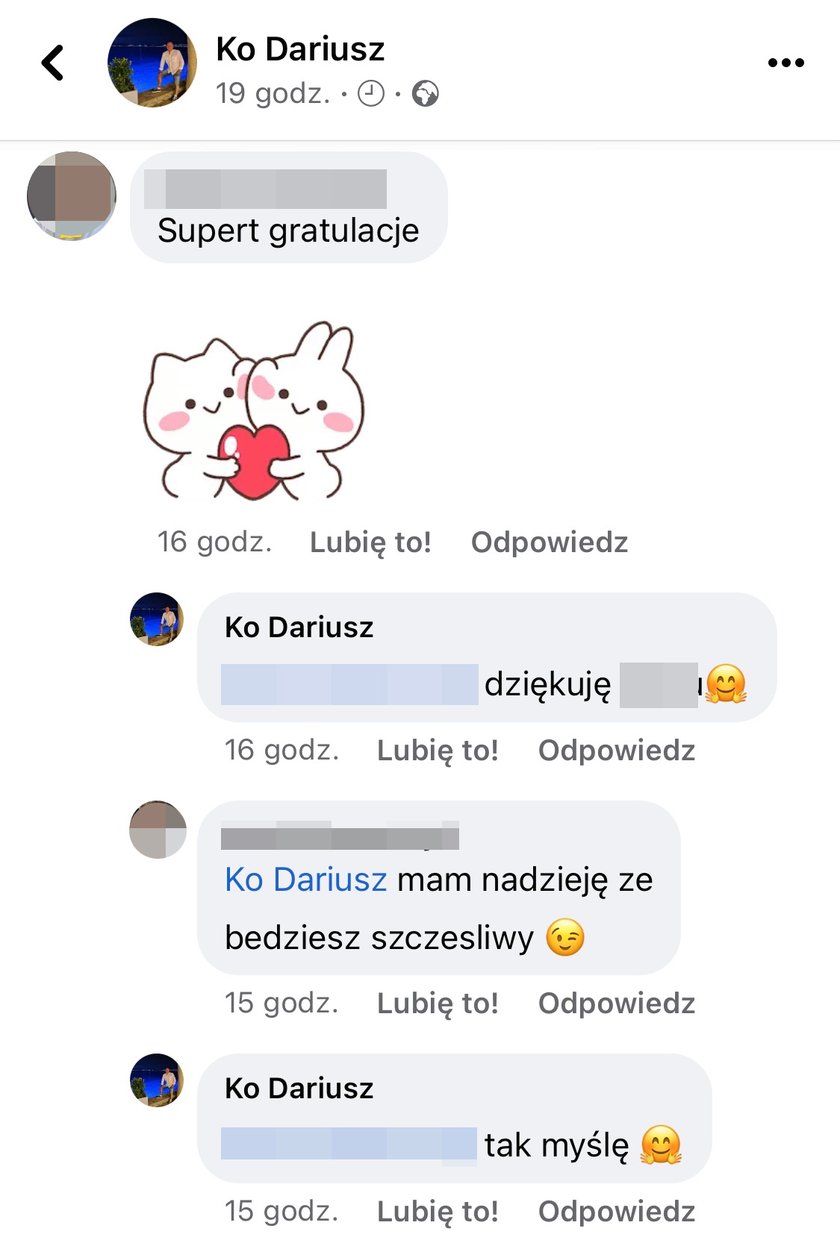Reply to the 'Supert gratulacje' comment
The image size is (840, 1243).
549,542
